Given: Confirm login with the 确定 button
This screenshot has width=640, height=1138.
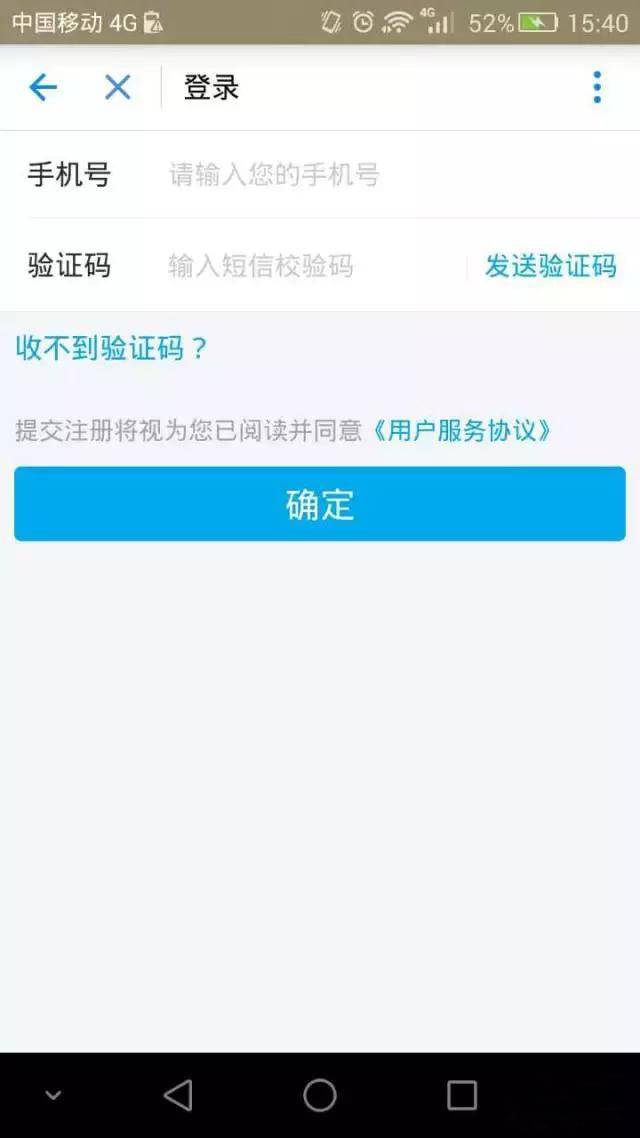Looking at the screenshot, I should [x=320, y=504].
